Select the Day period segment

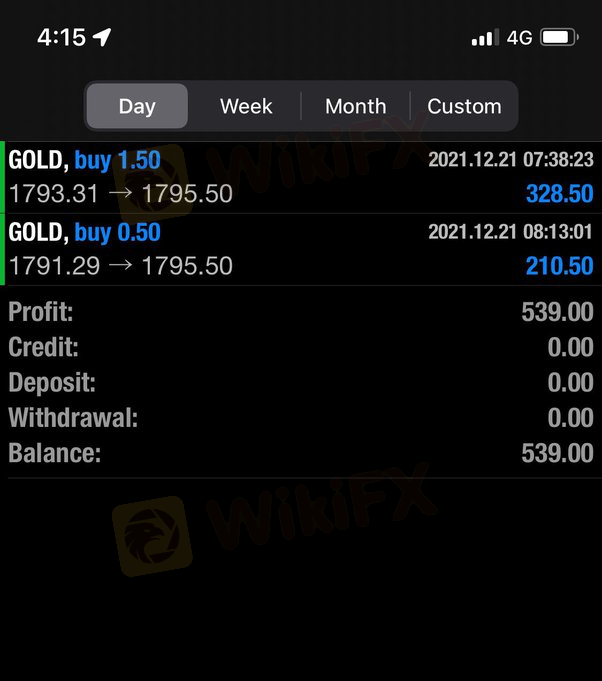137,106
